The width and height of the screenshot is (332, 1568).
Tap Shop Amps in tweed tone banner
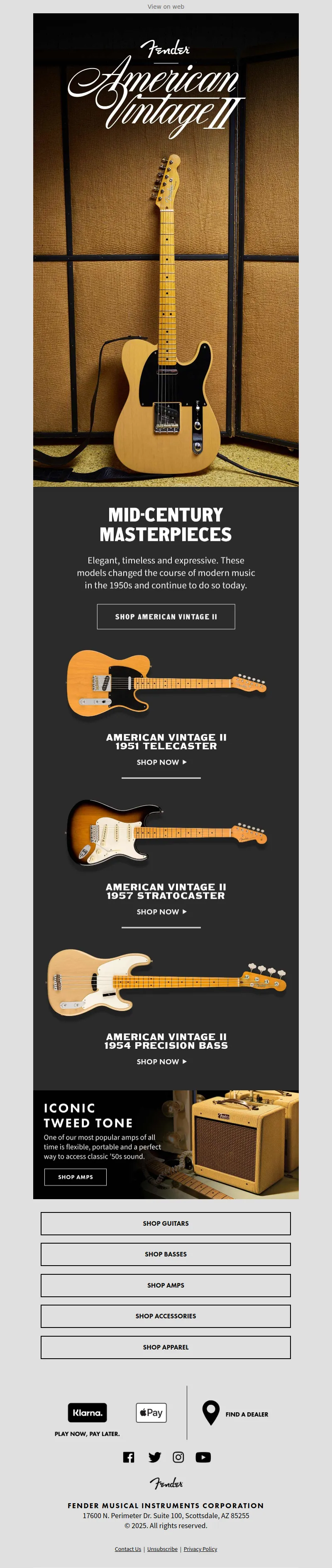[76, 1177]
